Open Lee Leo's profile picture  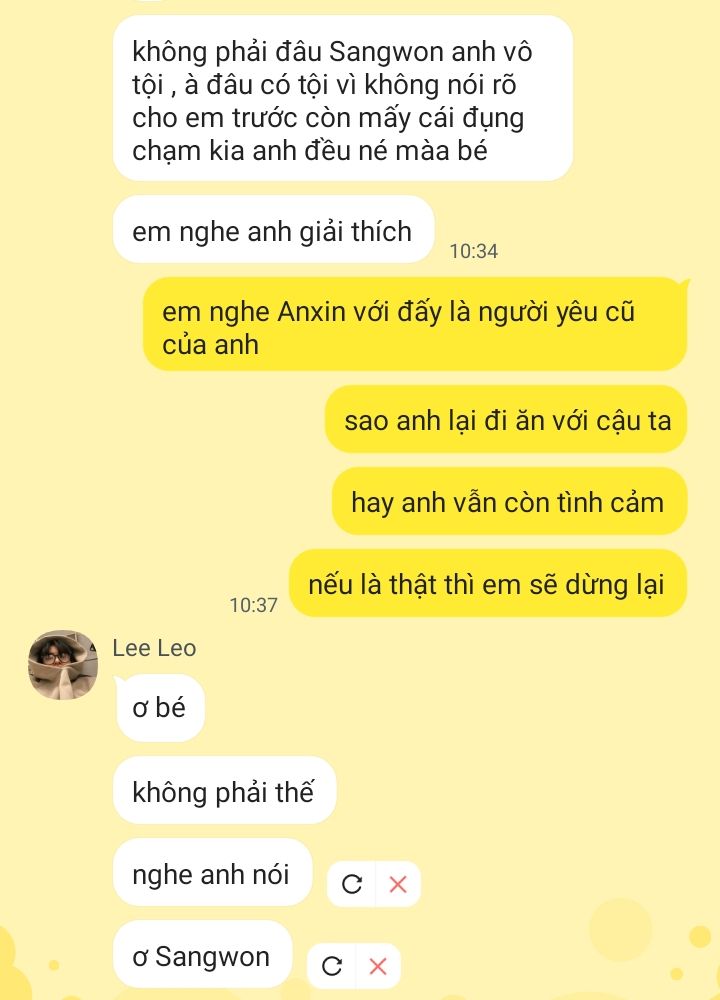pos(63,665)
